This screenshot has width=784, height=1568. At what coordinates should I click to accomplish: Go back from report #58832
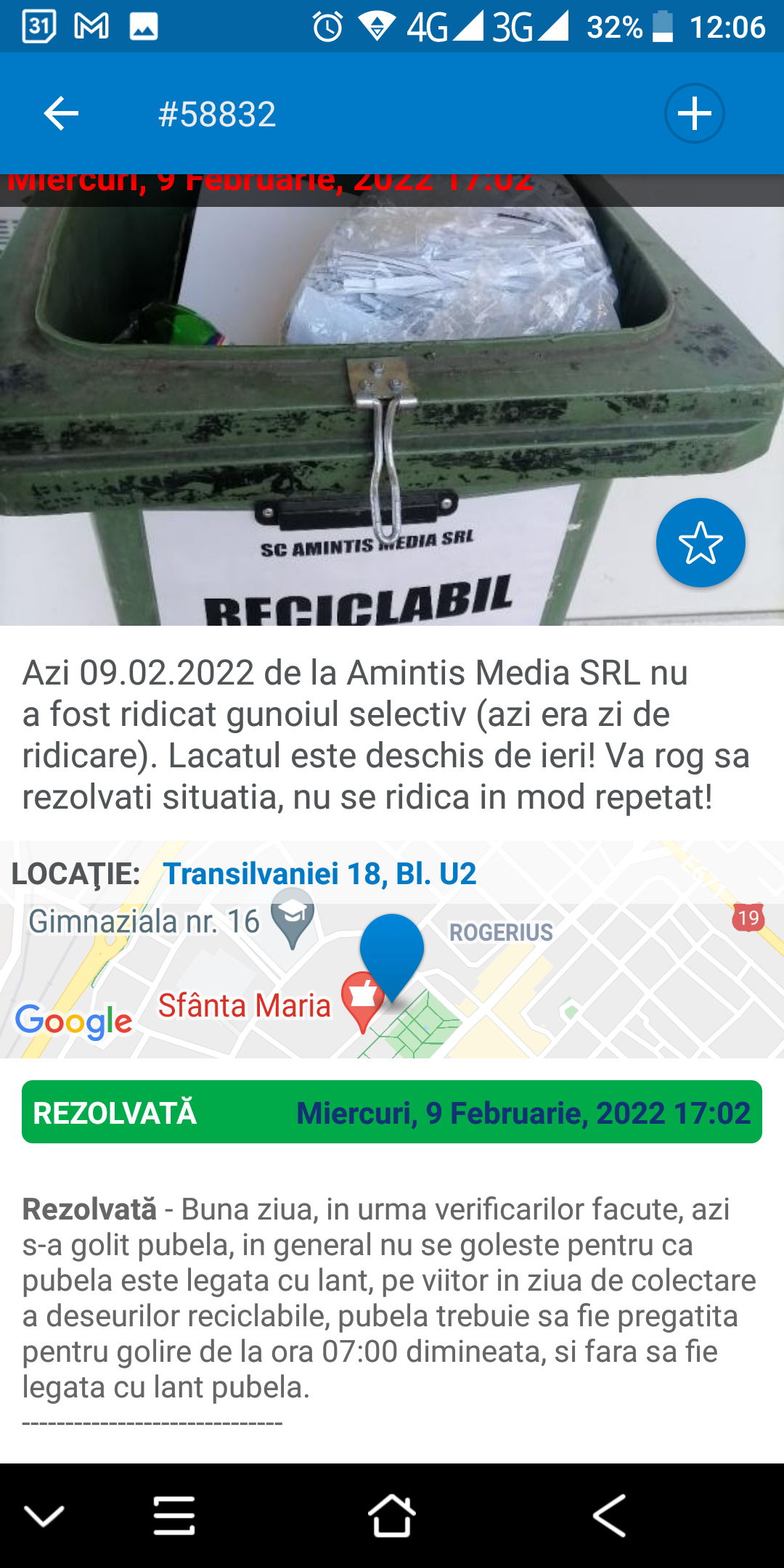[61, 114]
